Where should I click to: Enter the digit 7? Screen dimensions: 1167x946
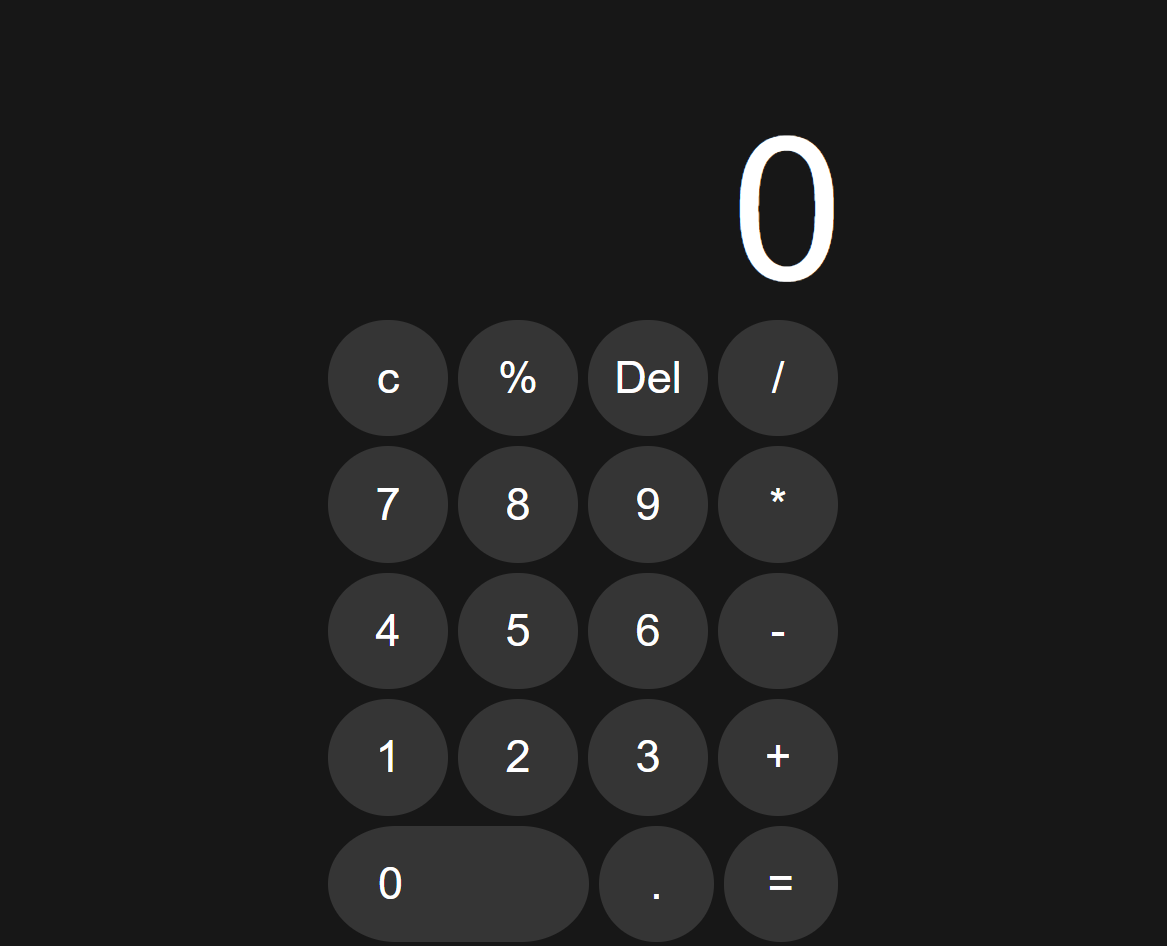388,504
